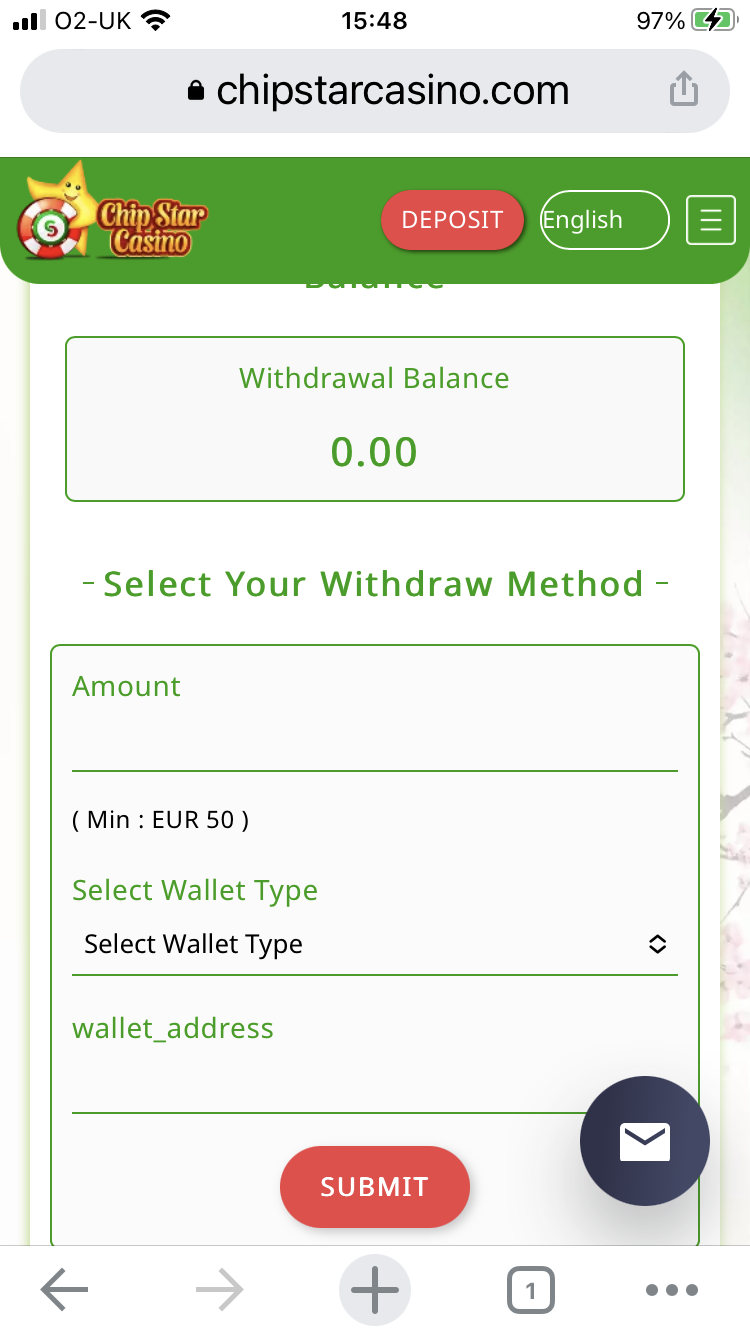Open the hamburger menu

[x=711, y=220]
